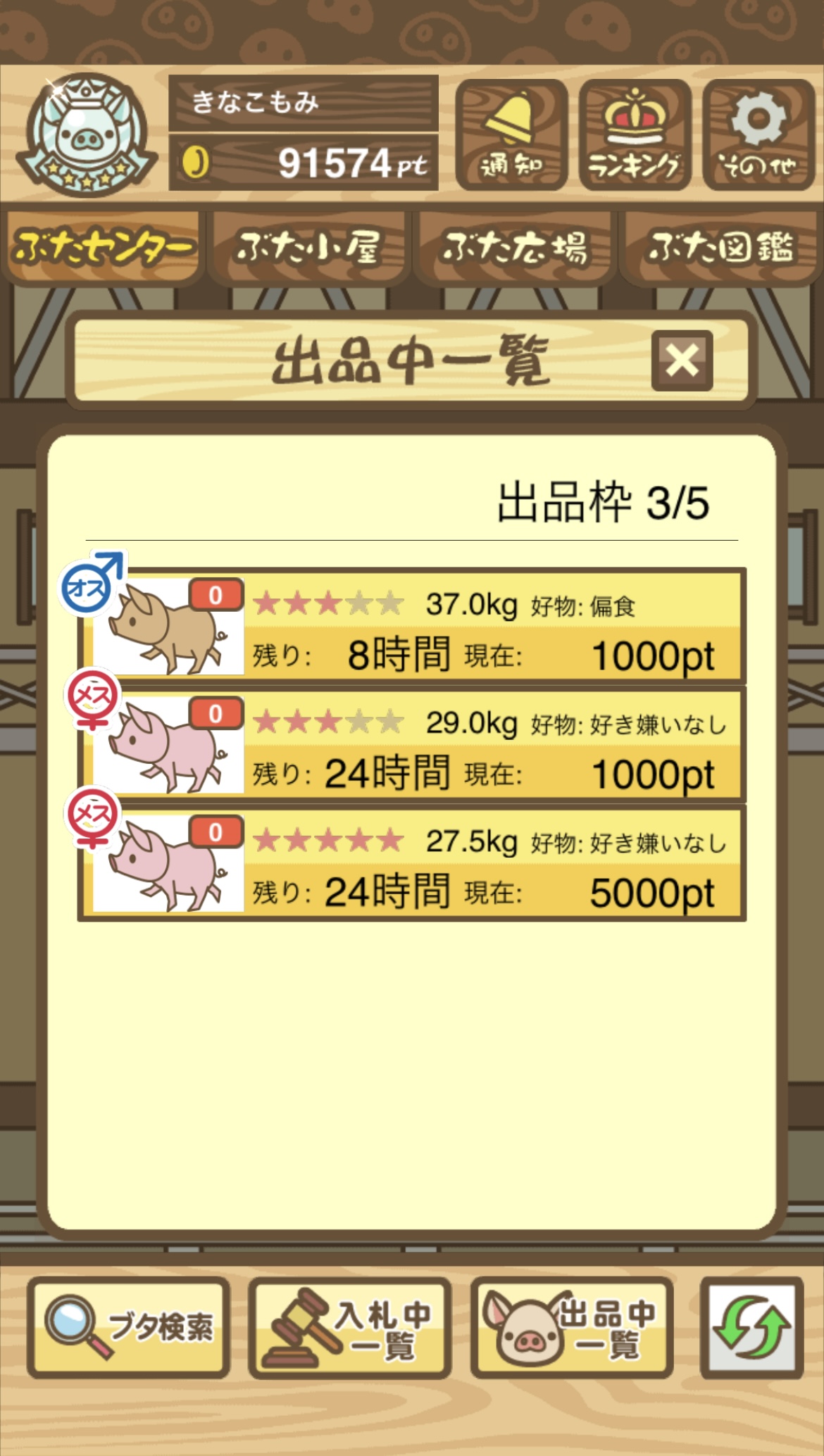Switch to the ぶたセンター tab
This screenshot has height=1456, width=824.
click(x=103, y=248)
